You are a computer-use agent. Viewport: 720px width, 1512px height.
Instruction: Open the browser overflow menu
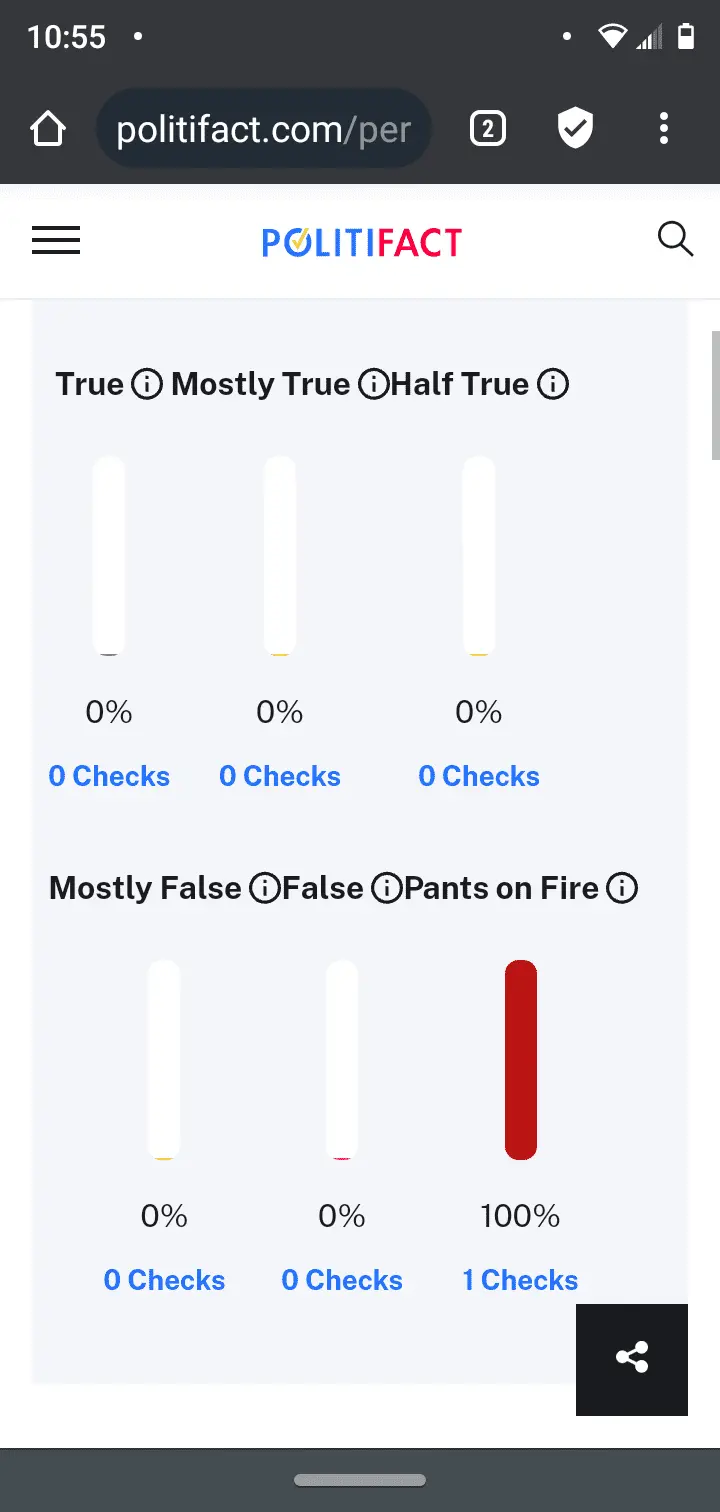click(664, 129)
